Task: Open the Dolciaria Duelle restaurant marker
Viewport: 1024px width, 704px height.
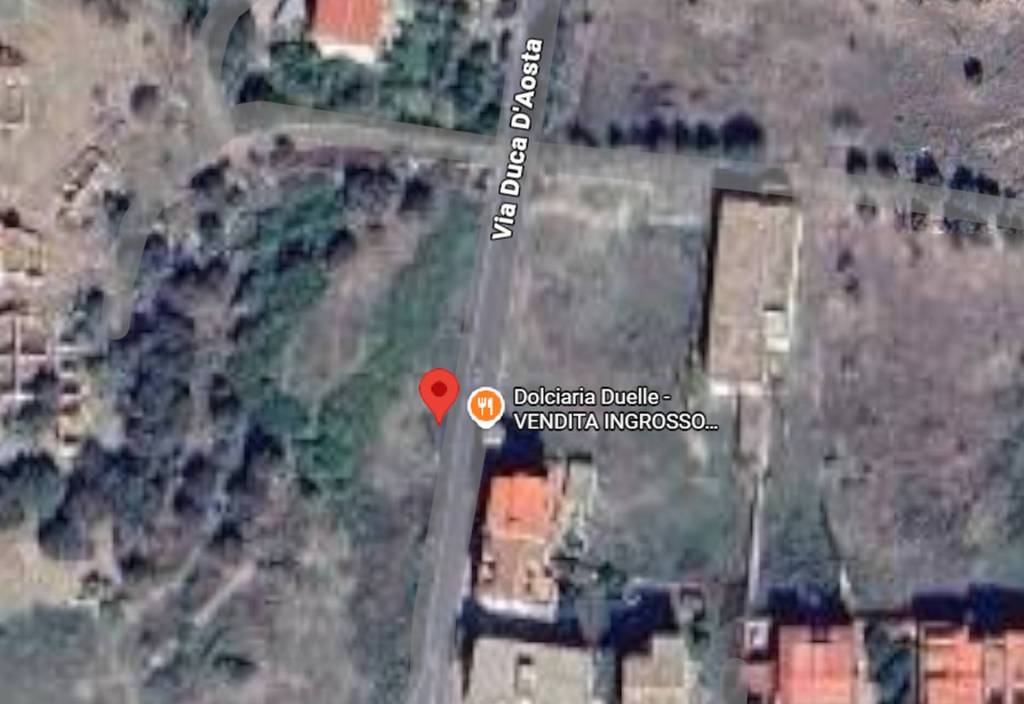Action: (x=486, y=405)
